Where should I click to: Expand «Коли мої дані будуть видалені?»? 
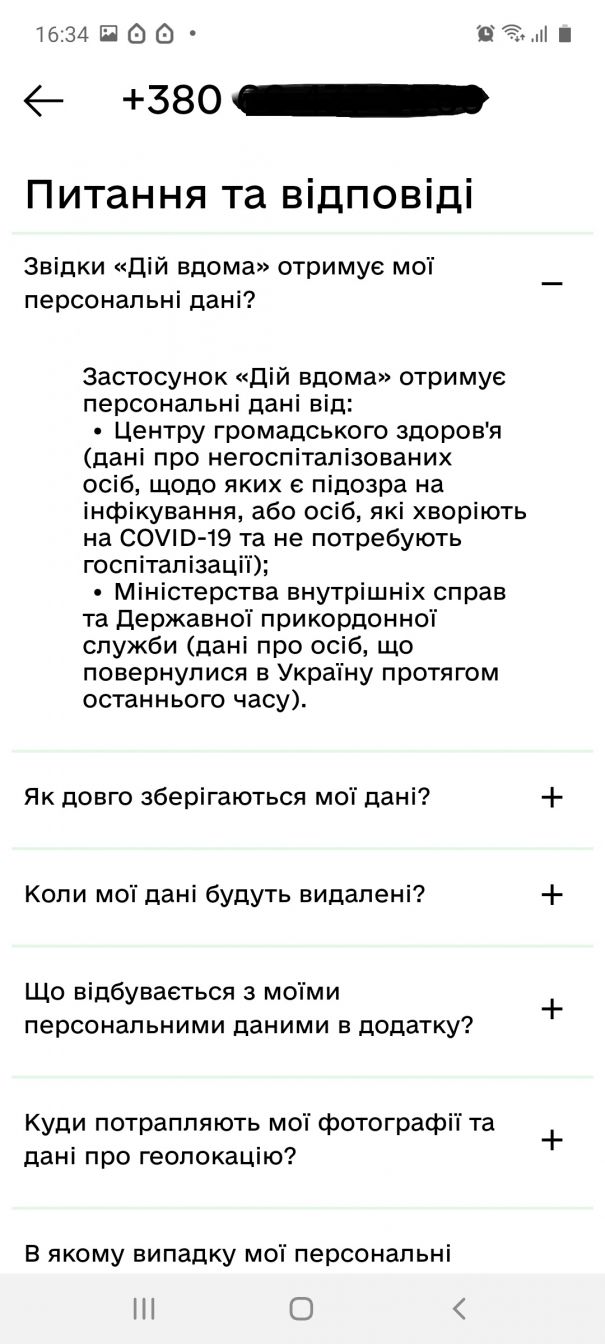coord(551,894)
